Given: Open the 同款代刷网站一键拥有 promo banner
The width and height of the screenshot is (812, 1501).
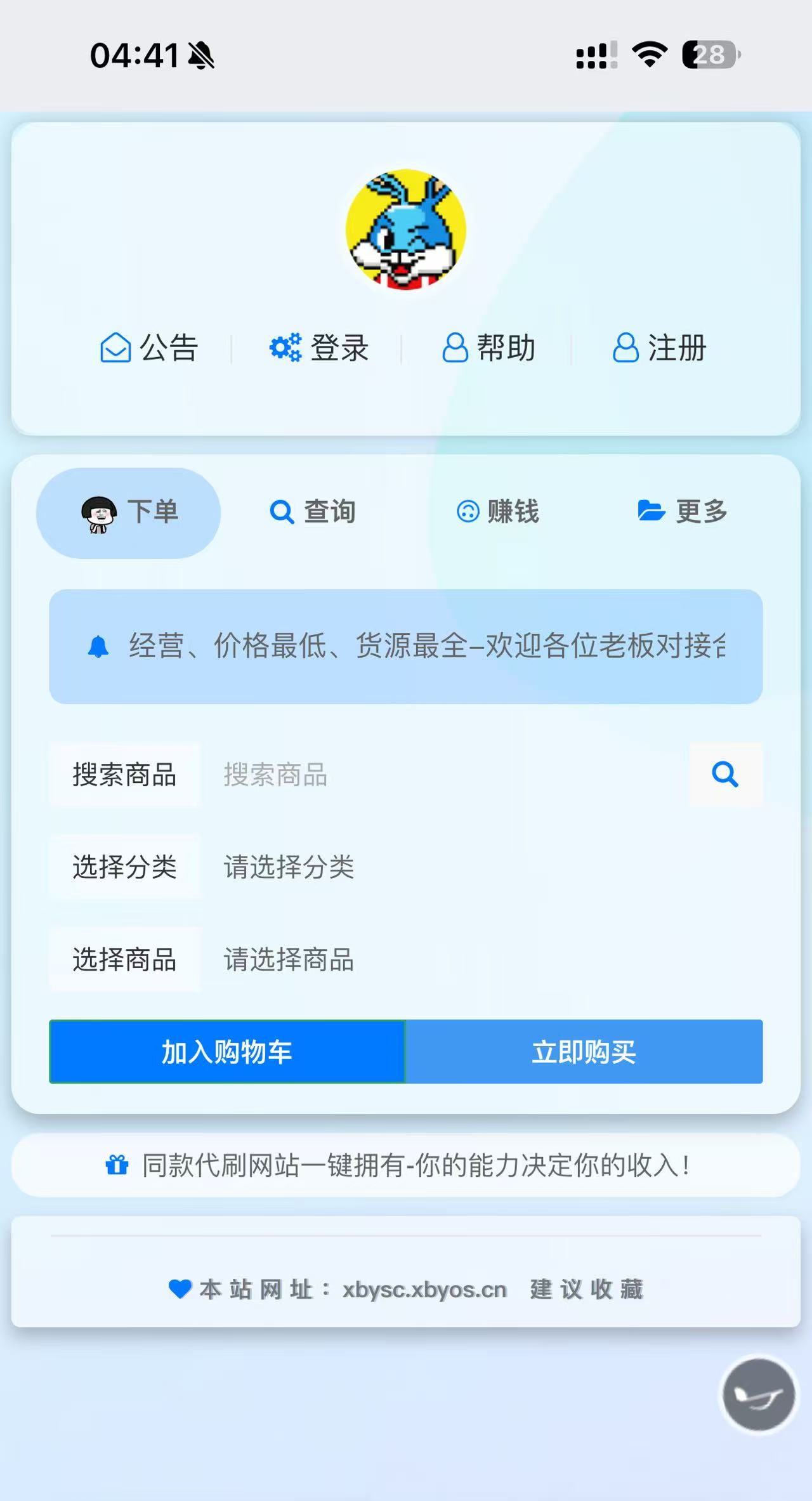Looking at the screenshot, I should [406, 1165].
